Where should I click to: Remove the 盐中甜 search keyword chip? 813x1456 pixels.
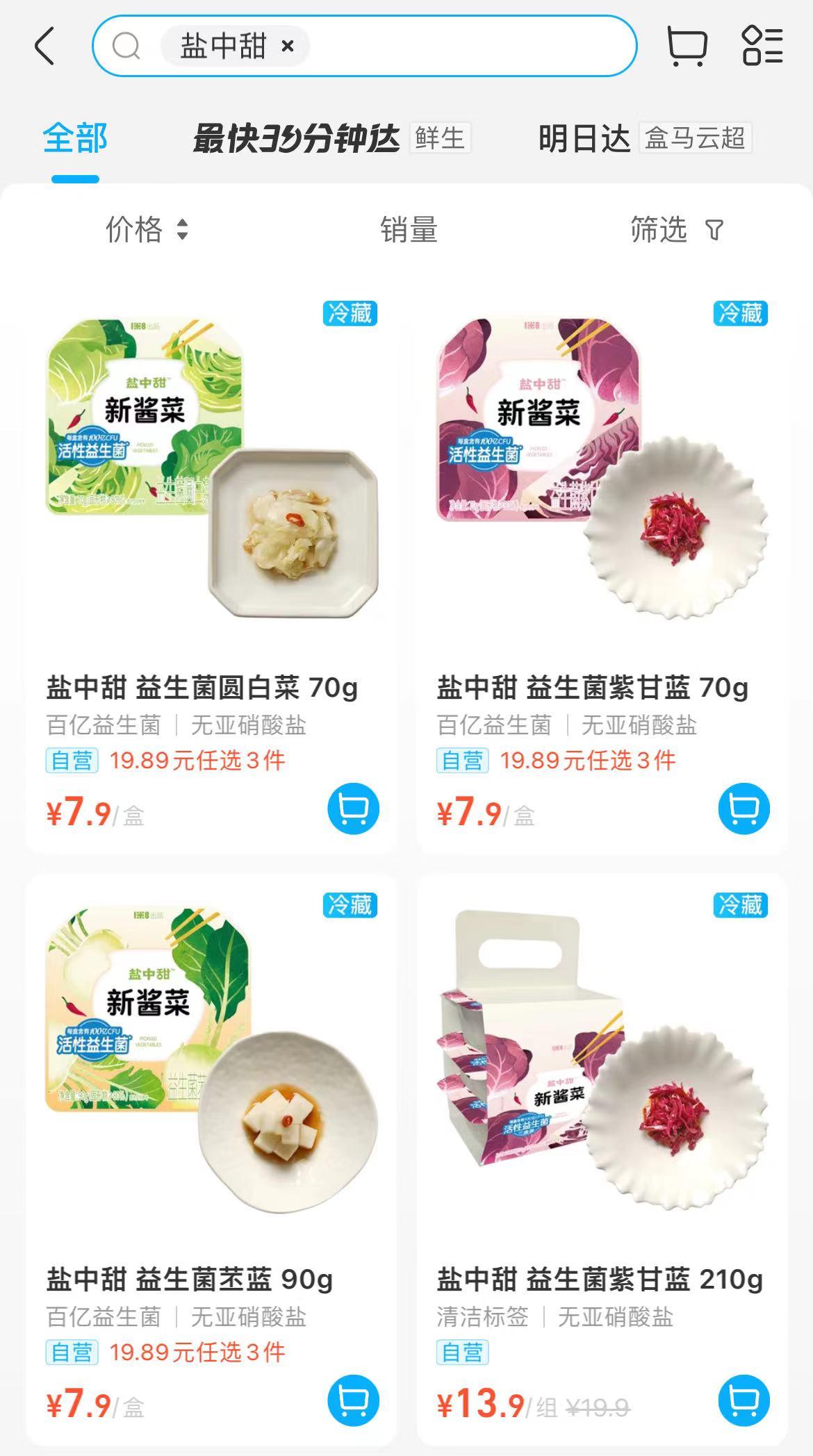pos(288,47)
